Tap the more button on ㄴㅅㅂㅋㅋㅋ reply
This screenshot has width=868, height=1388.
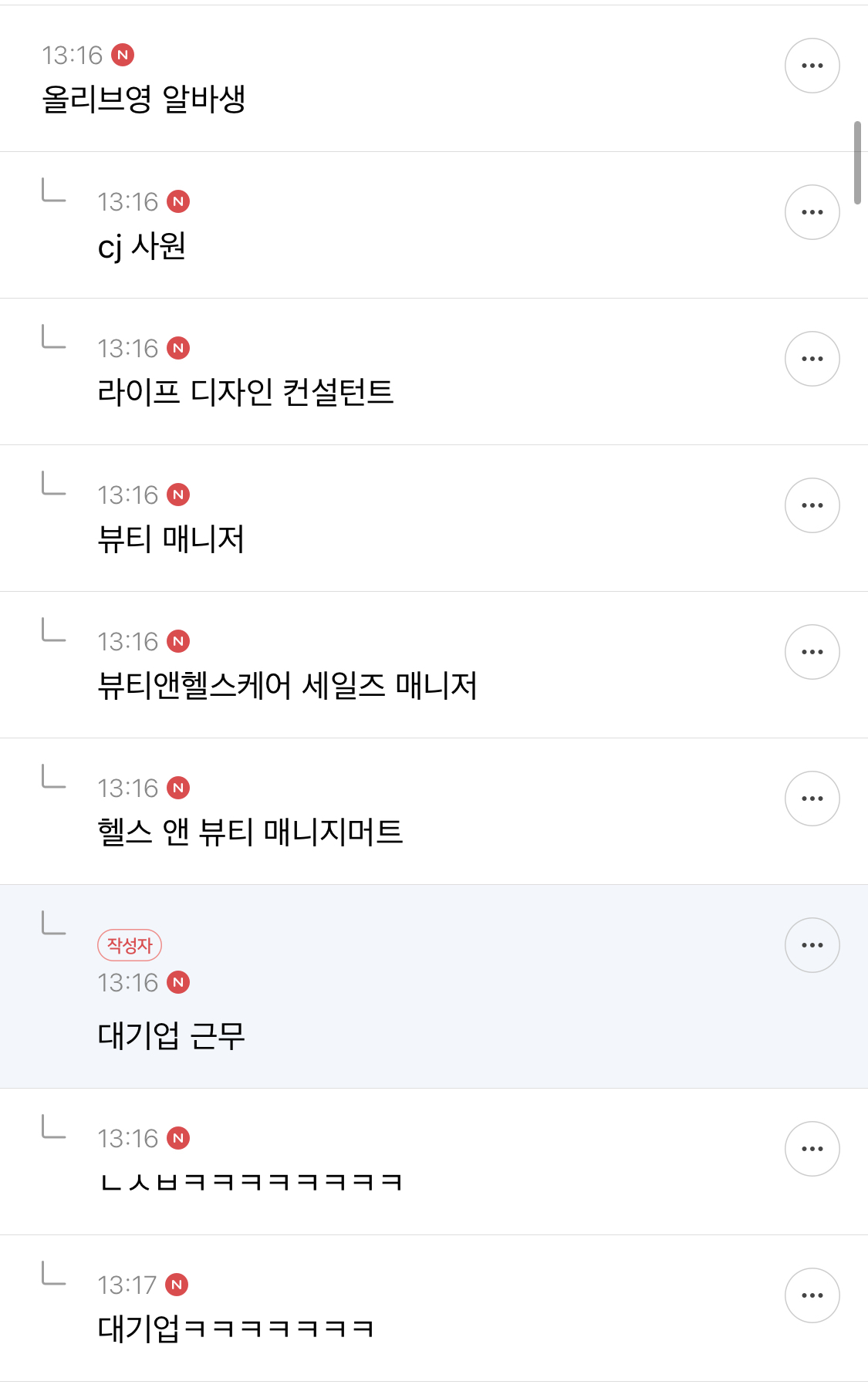coord(812,1149)
